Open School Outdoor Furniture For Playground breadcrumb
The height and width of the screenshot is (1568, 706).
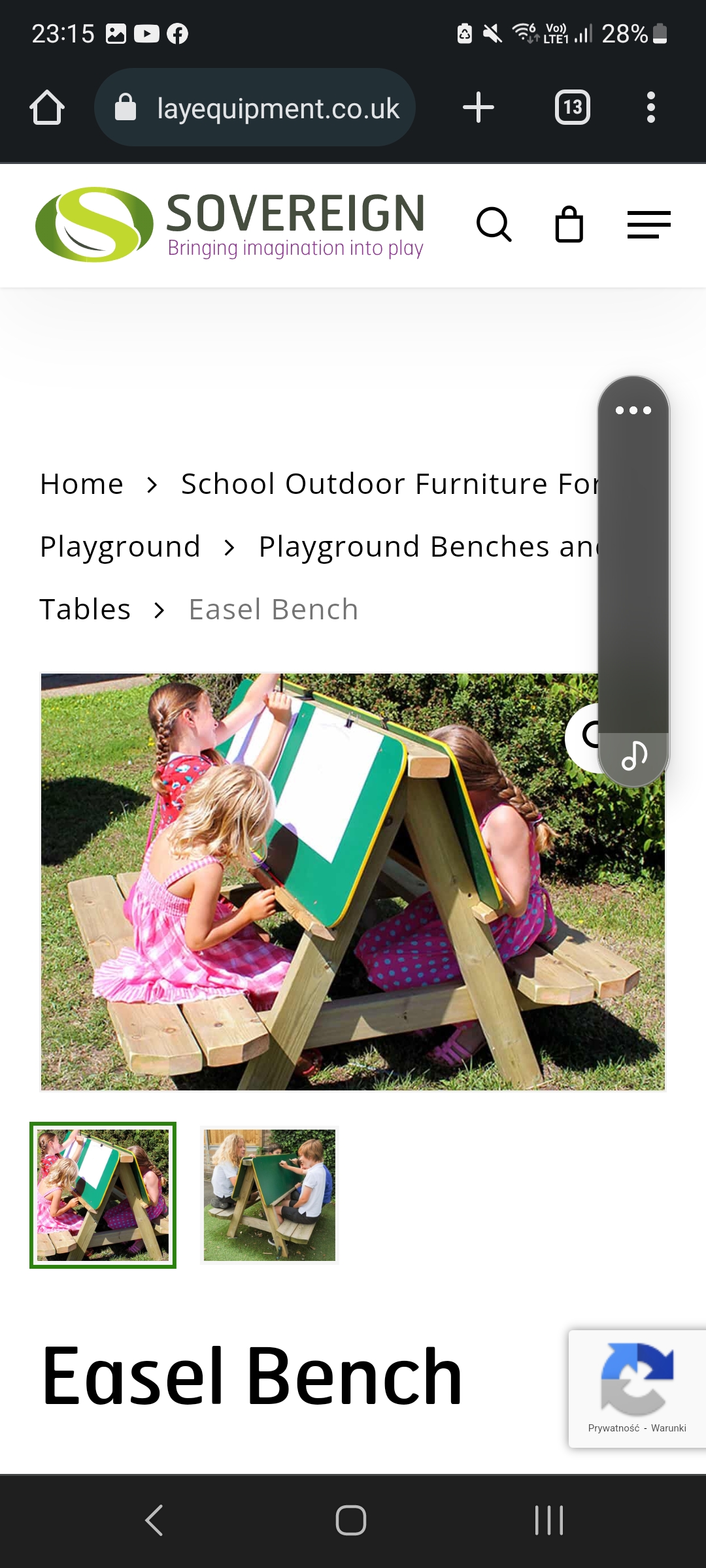coord(389,484)
